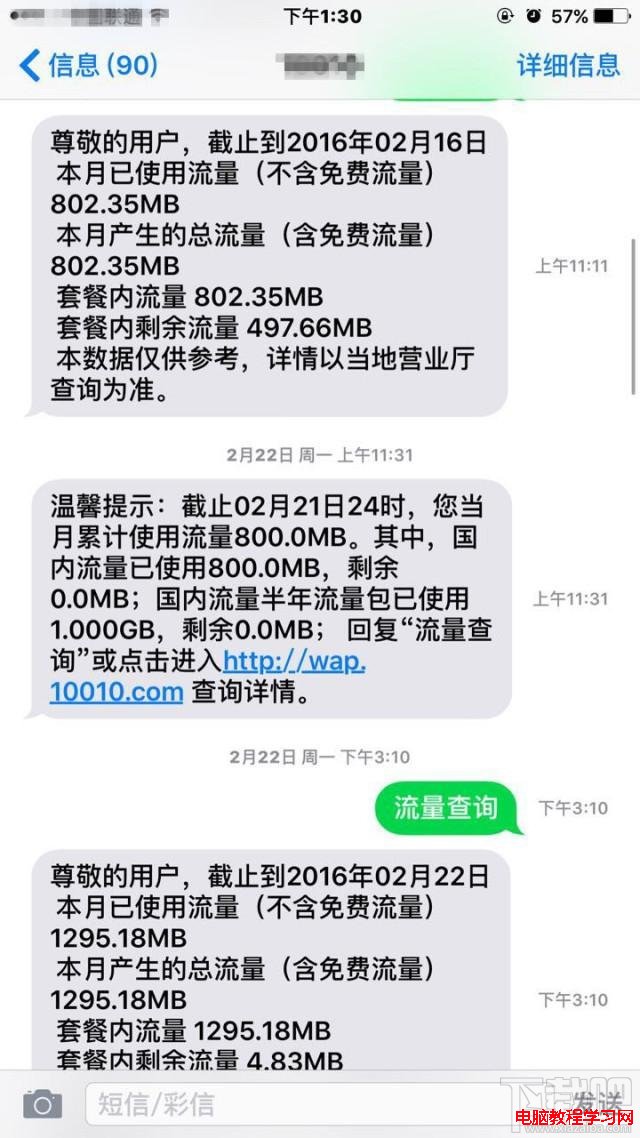The height and width of the screenshot is (1138, 640).
Task: Open 详细信息 for this conversation
Action: click(x=567, y=66)
